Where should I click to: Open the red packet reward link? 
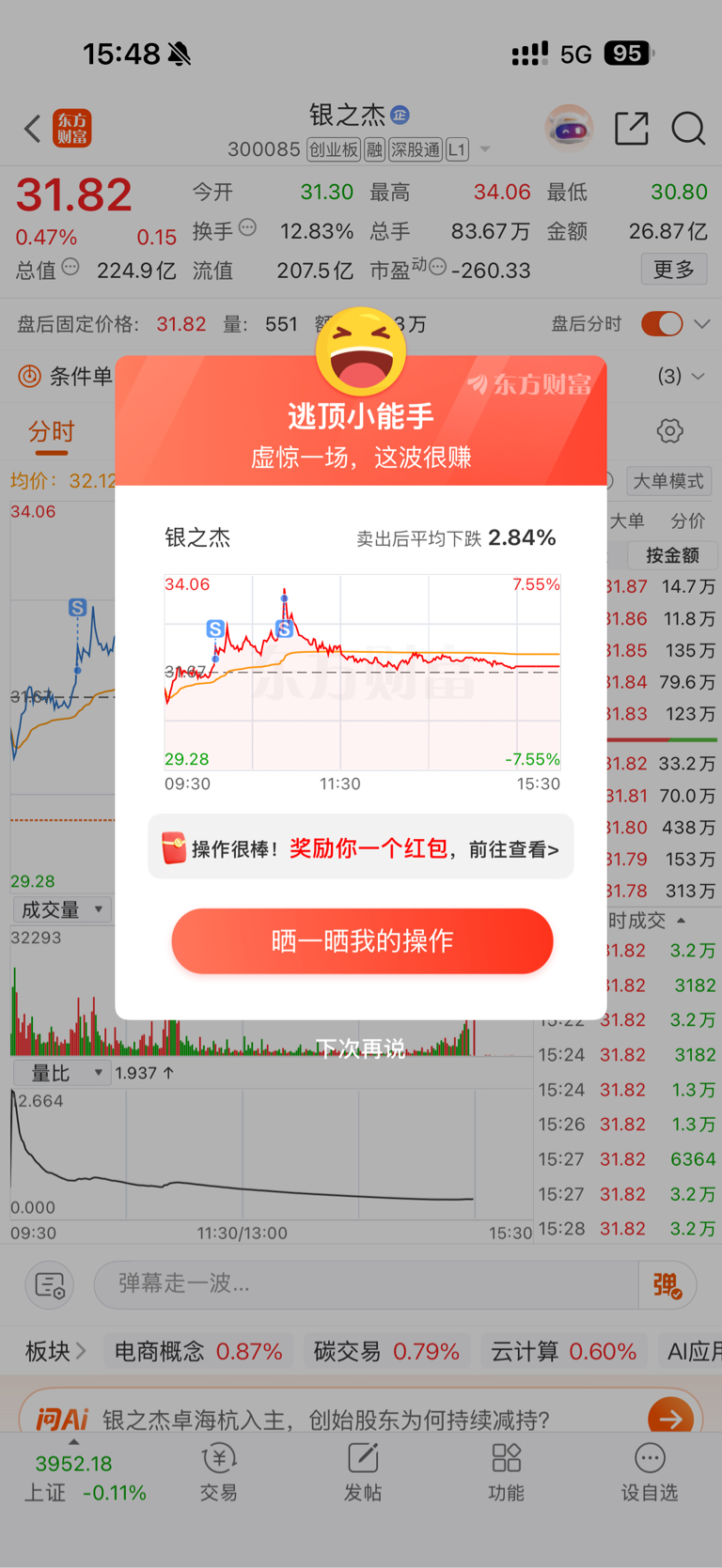point(361,847)
